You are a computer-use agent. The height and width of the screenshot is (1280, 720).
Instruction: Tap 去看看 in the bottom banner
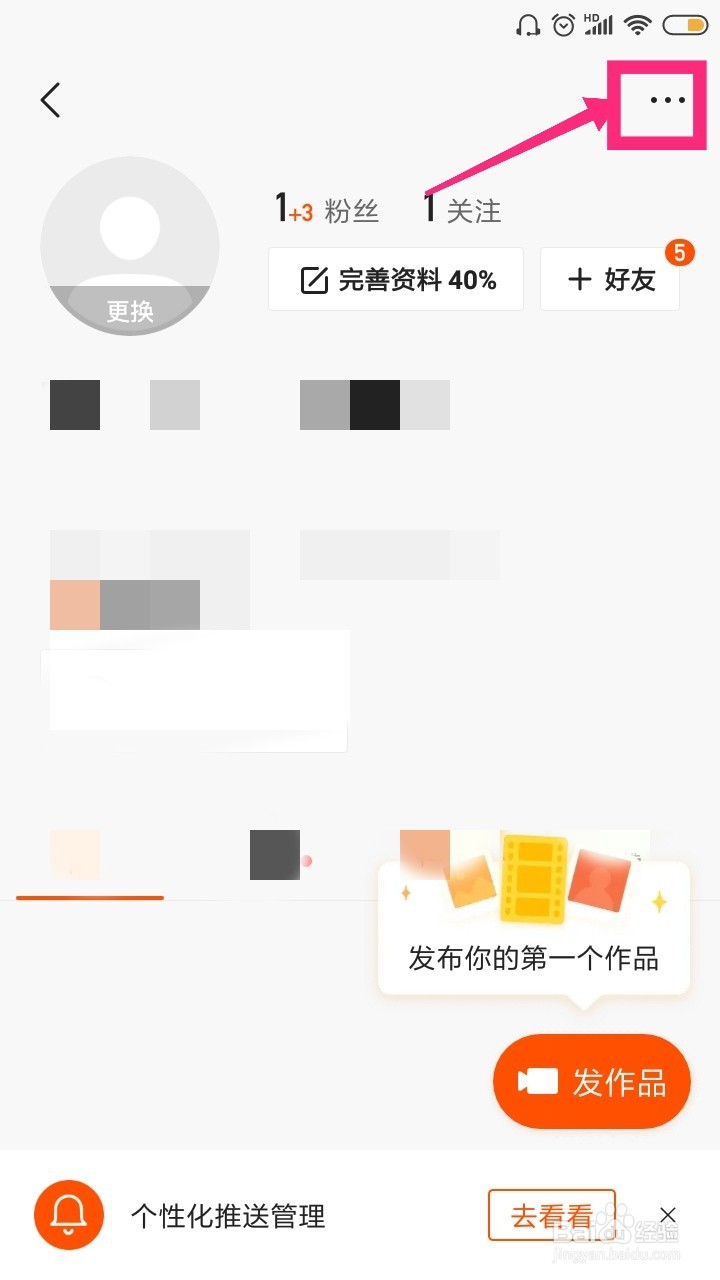point(551,1215)
